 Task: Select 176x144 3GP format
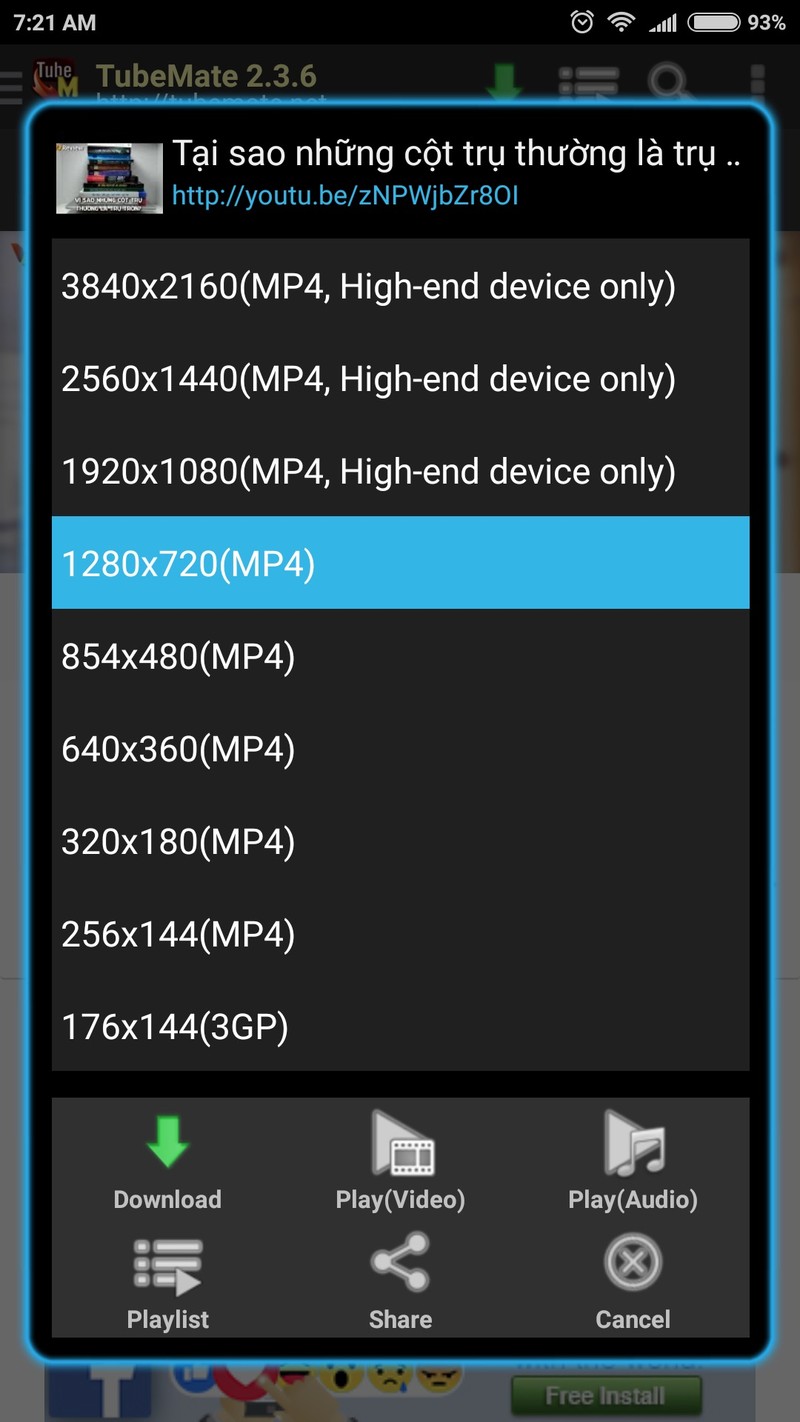point(400,1026)
